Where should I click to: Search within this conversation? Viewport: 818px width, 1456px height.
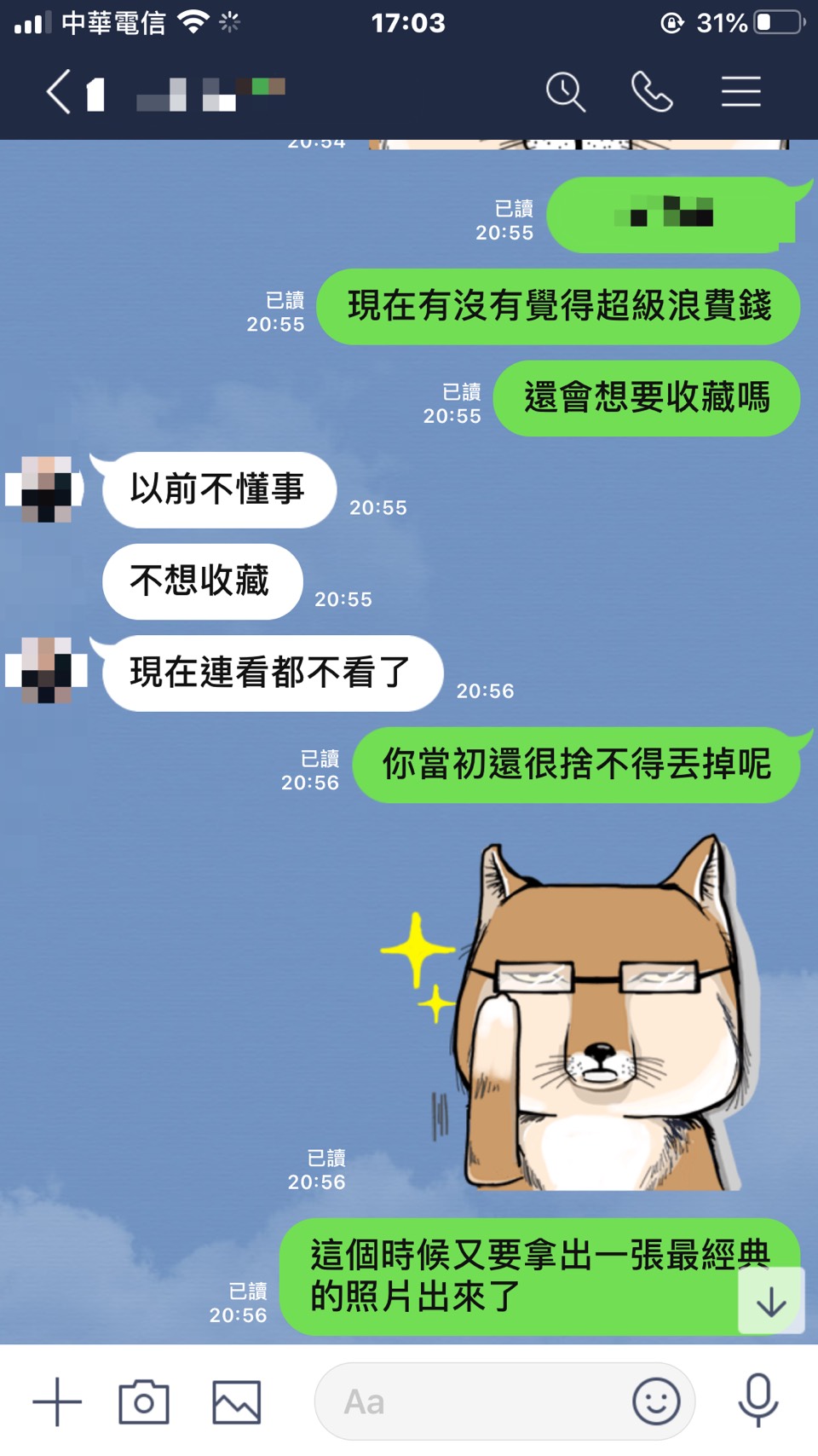(x=565, y=92)
